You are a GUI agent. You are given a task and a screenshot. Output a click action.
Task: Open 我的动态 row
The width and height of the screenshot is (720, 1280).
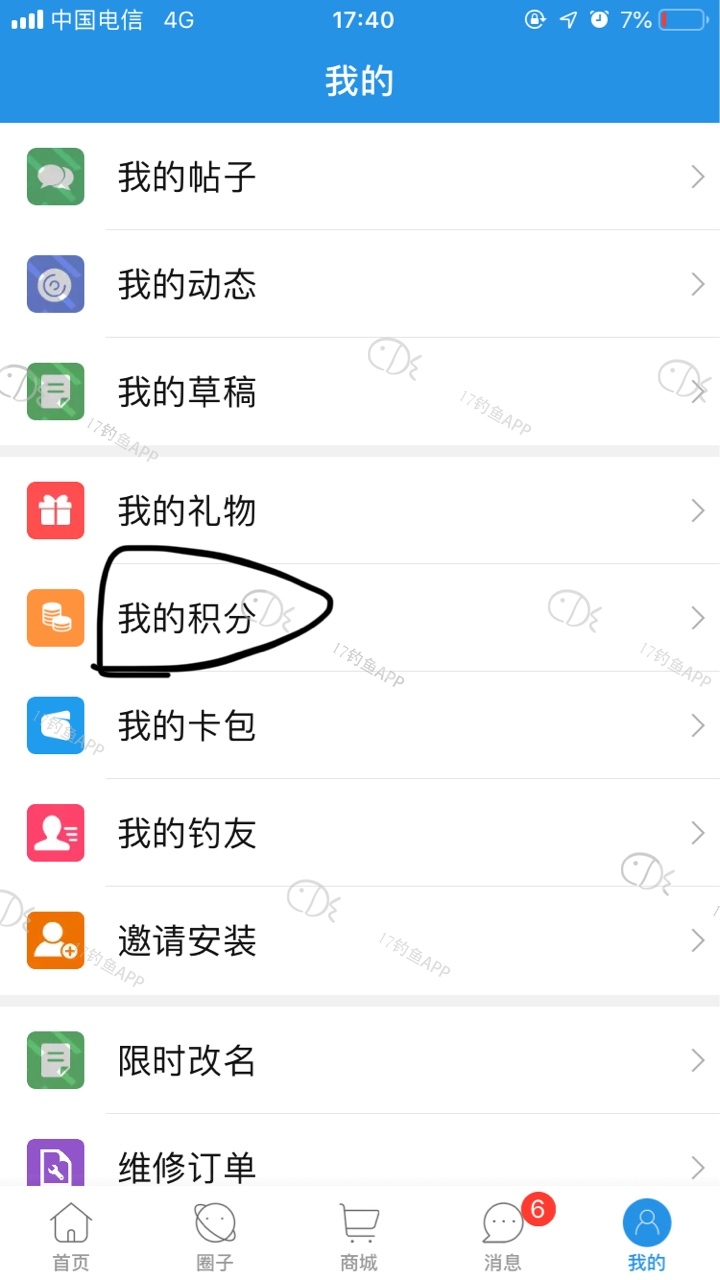[x=360, y=285]
